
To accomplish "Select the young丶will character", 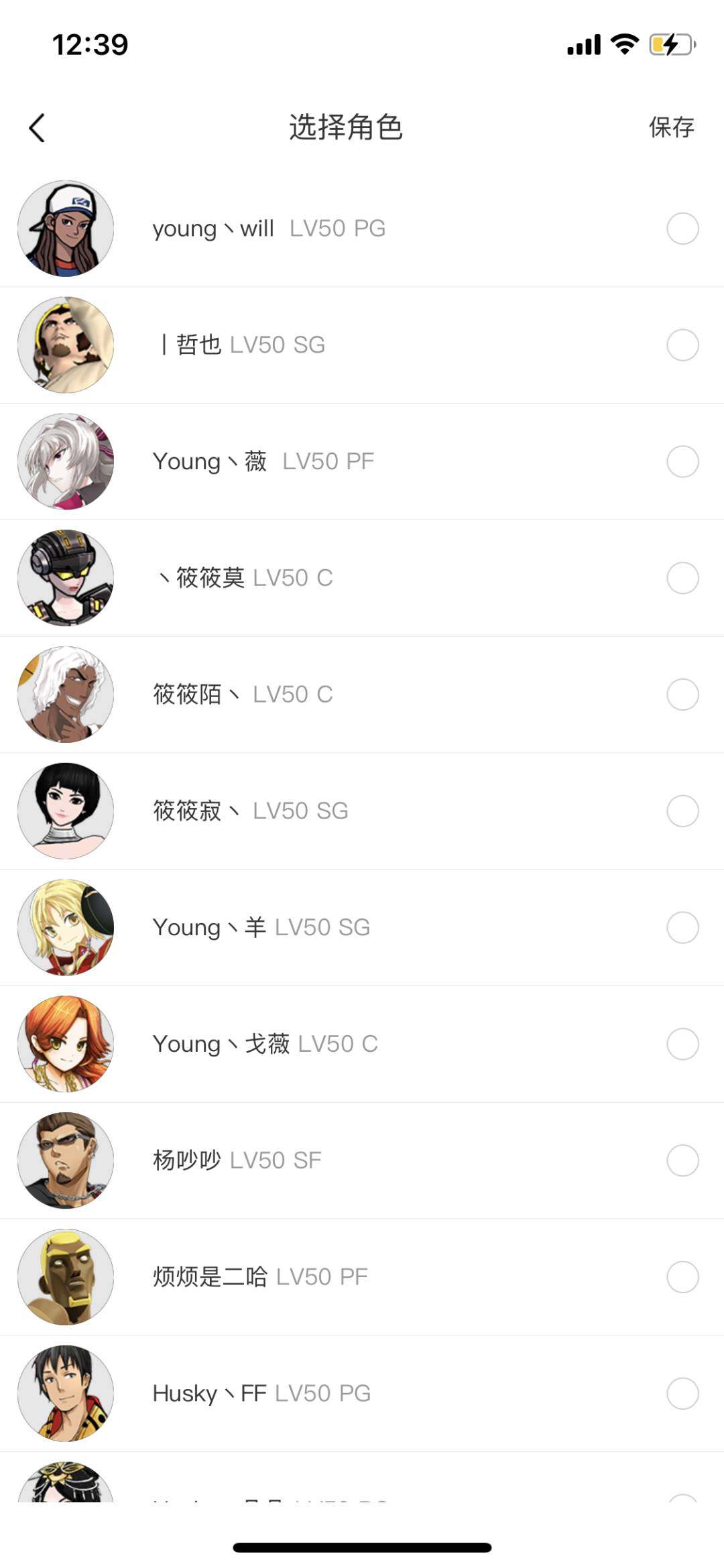I will point(682,227).
